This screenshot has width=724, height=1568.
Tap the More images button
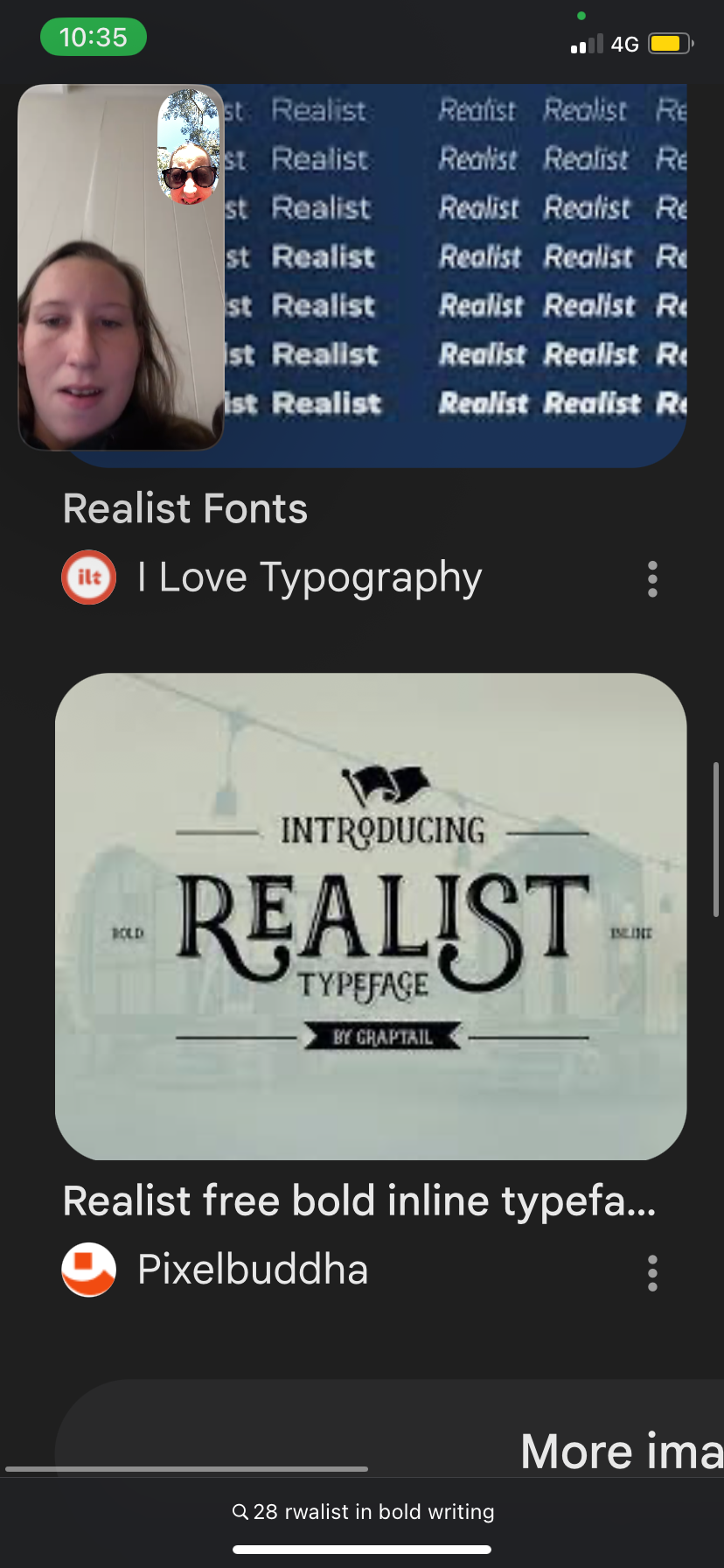(621, 1451)
